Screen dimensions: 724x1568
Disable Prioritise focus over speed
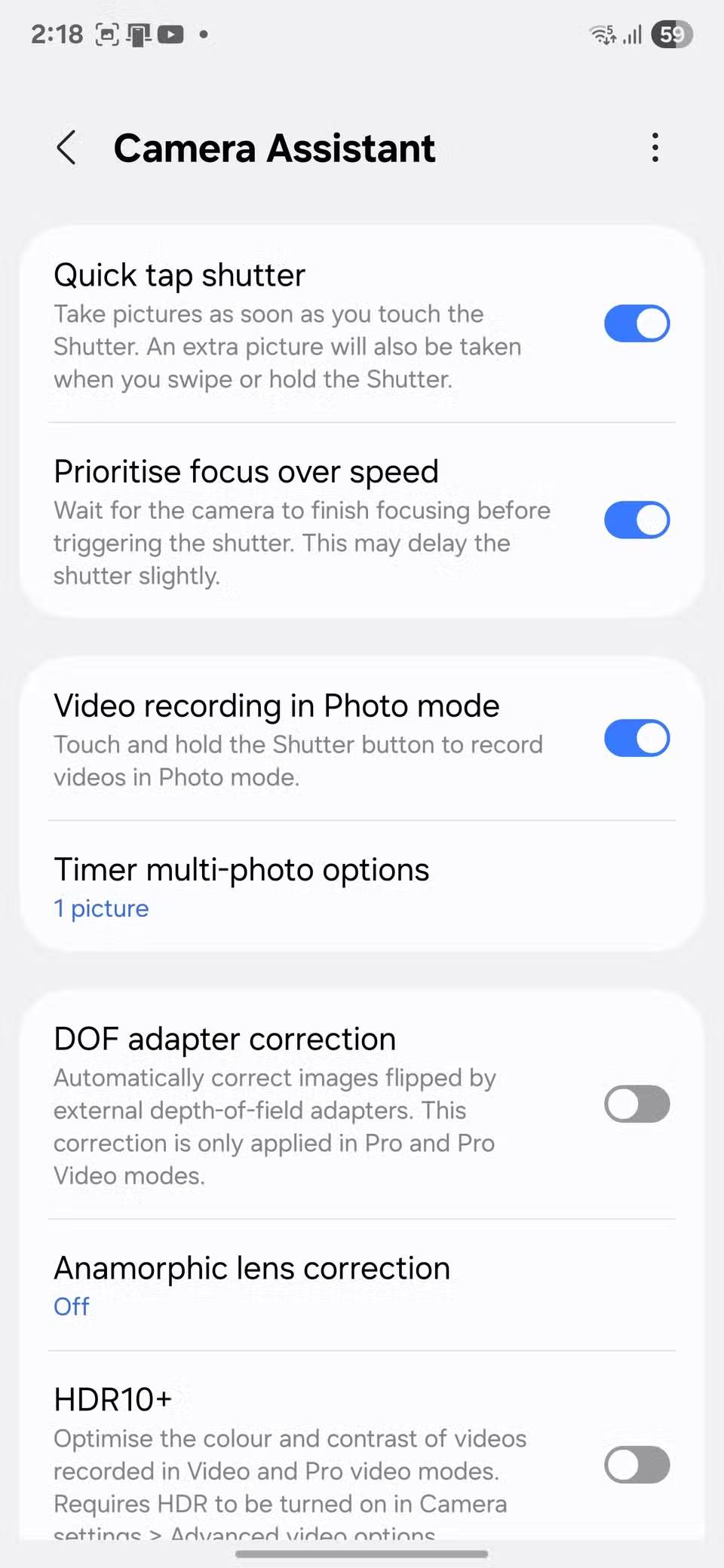pos(637,520)
